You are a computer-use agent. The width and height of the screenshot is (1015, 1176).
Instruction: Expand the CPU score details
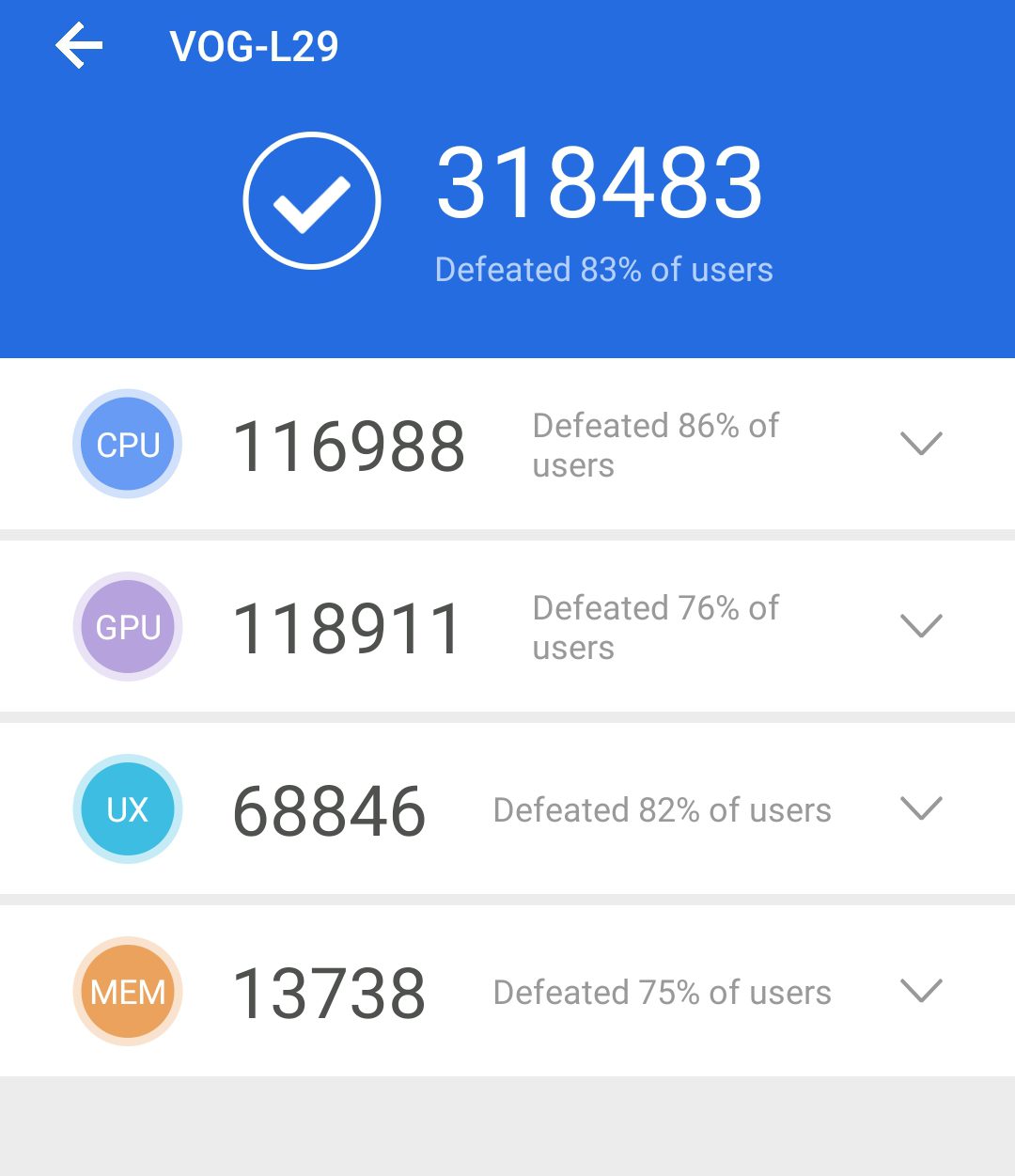(920, 444)
